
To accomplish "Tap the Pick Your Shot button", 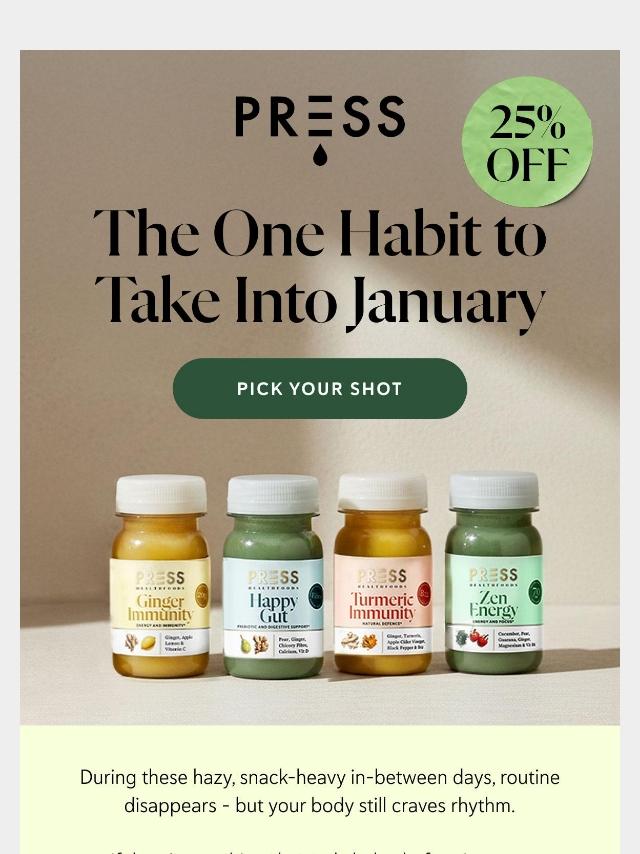I will point(320,388).
